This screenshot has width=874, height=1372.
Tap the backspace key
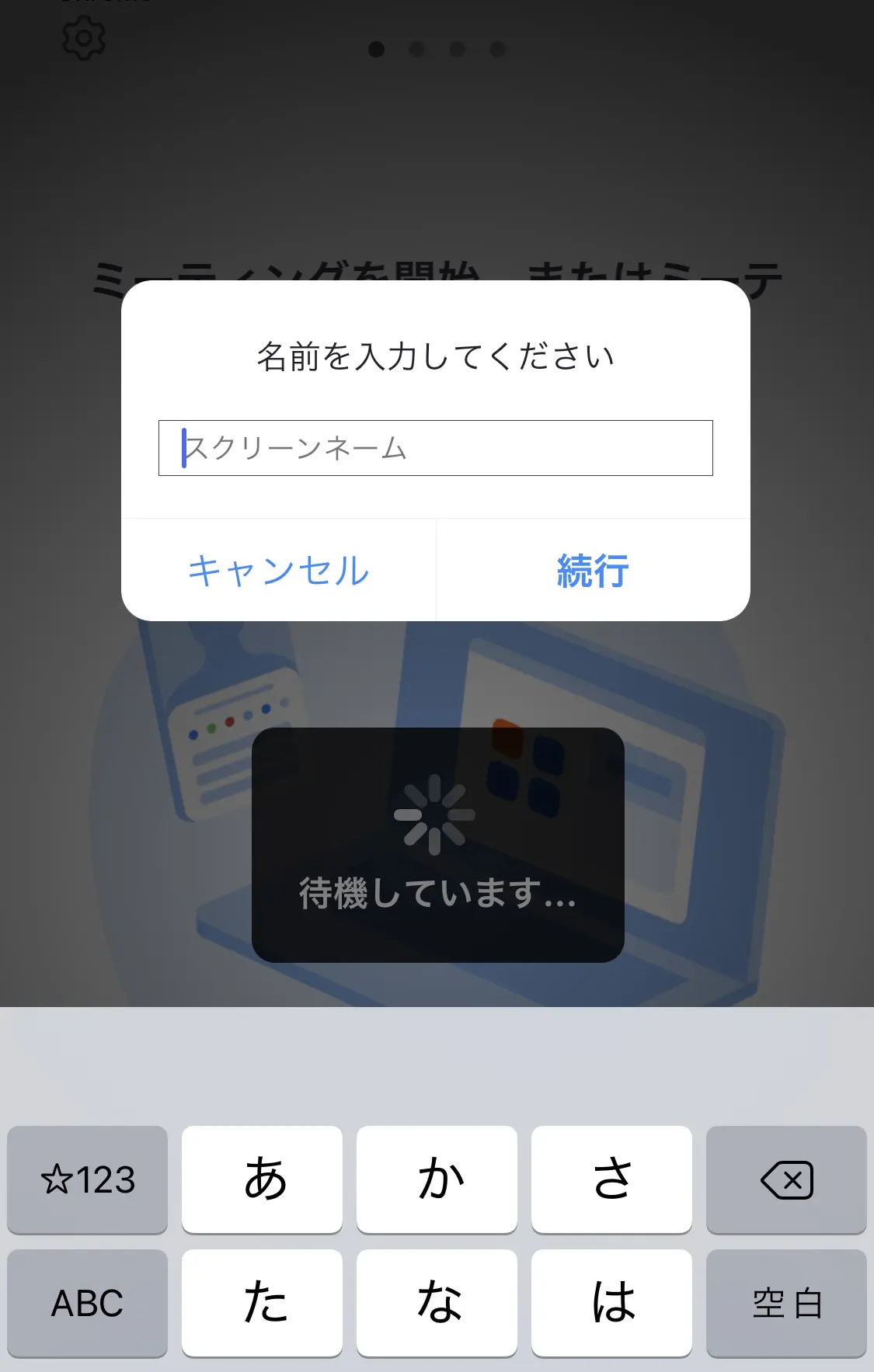(785, 1179)
